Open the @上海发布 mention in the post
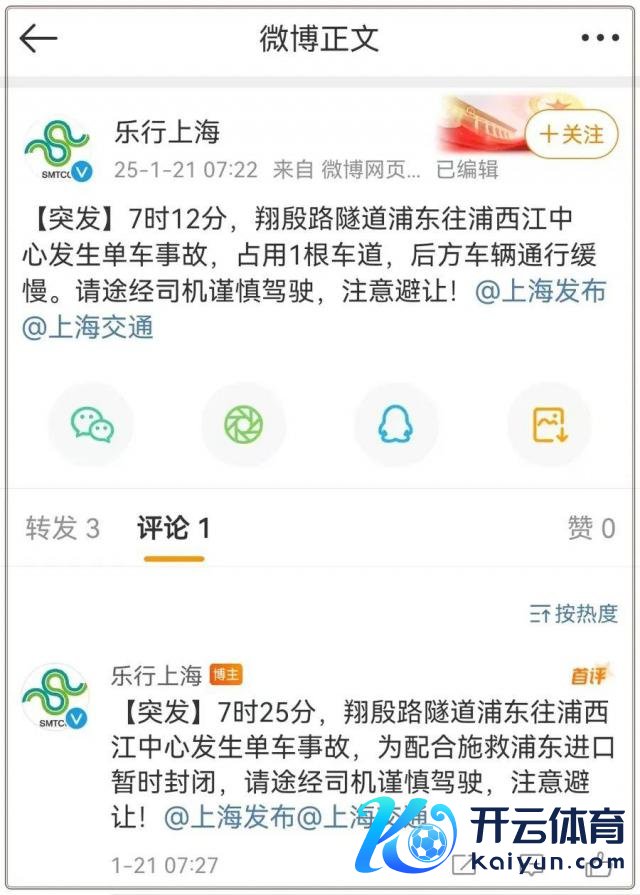Viewport: 640px width, 895px height. (540, 293)
